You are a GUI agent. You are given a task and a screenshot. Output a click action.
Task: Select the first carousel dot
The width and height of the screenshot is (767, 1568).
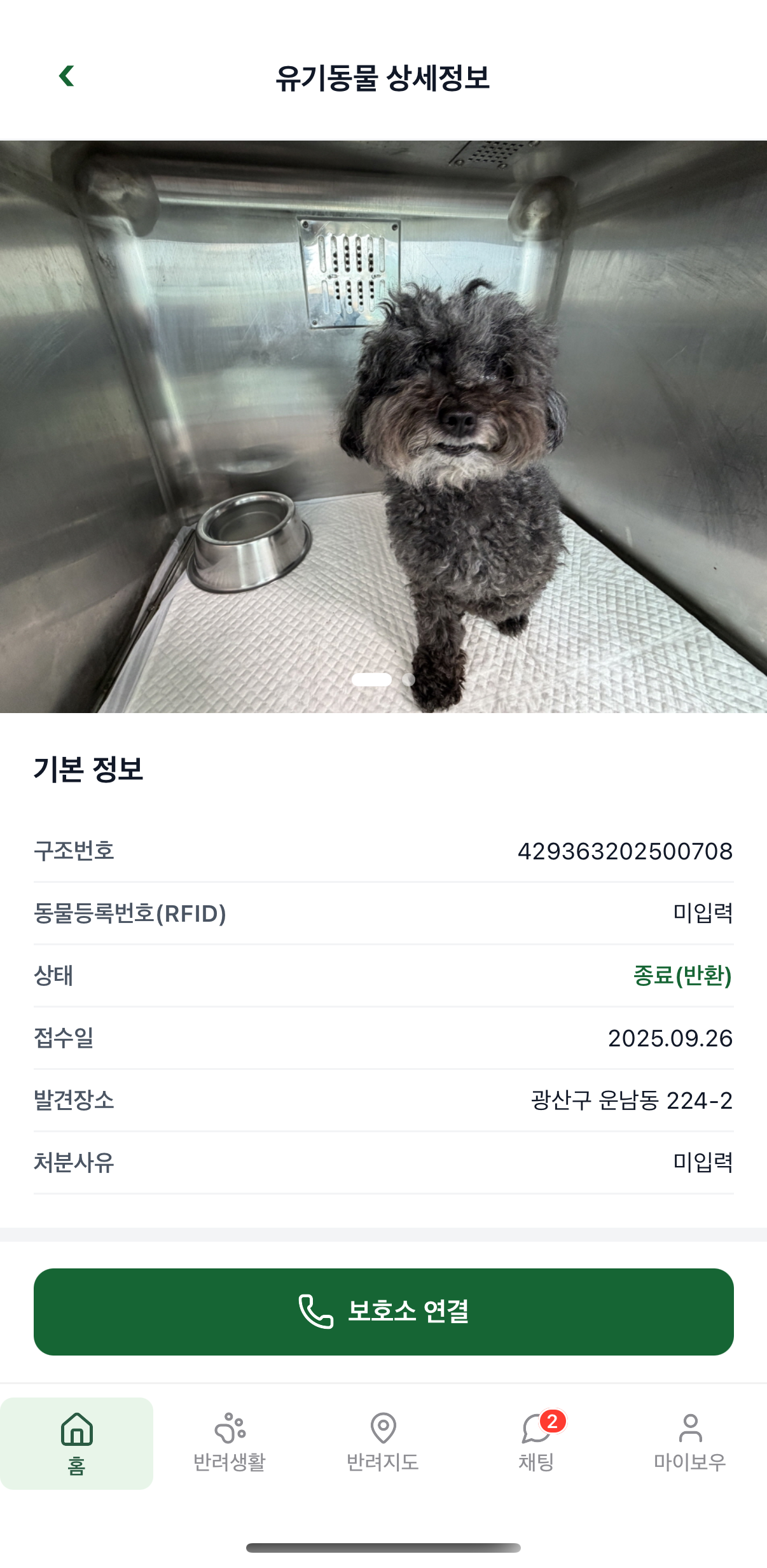coord(371,681)
